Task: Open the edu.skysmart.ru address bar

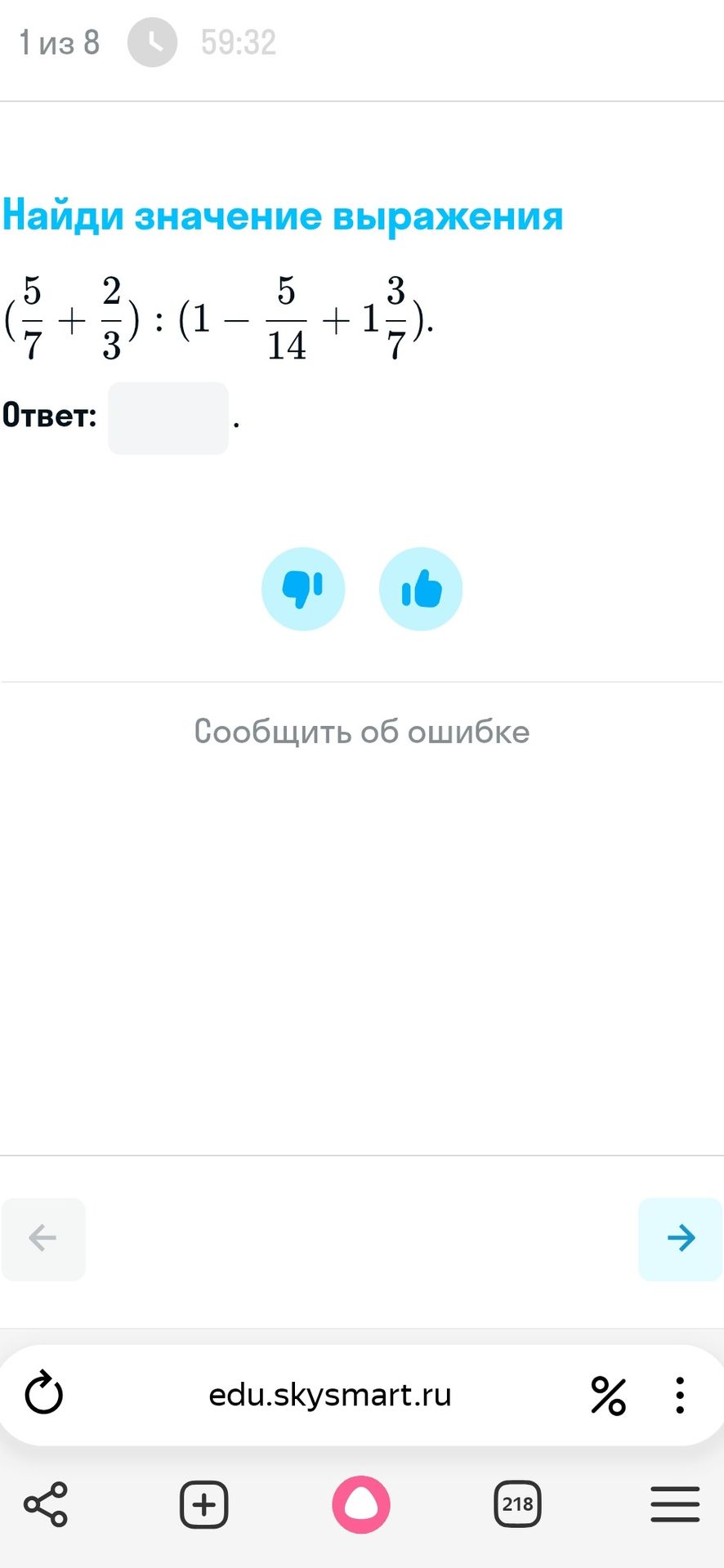Action: (x=330, y=1394)
